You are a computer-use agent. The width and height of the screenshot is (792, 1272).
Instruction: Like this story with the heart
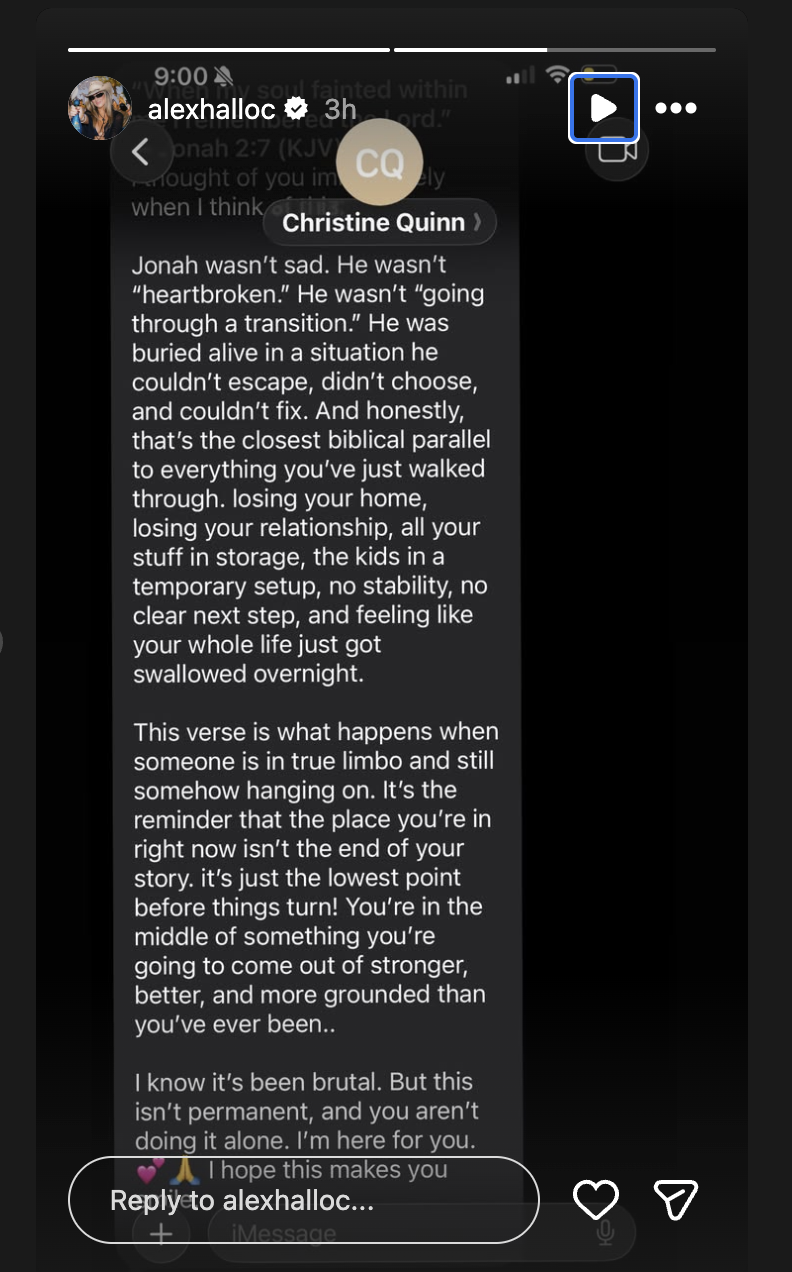[596, 1199]
